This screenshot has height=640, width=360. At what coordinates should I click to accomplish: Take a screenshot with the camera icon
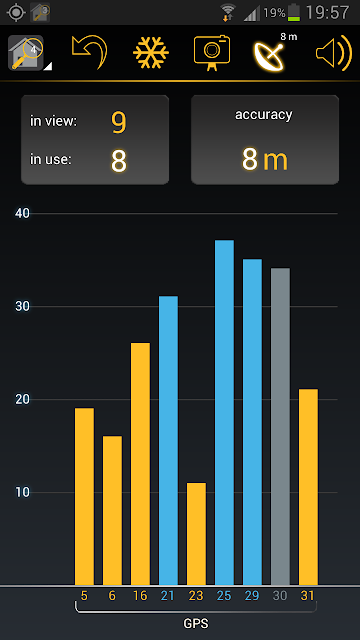(x=212, y=53)
